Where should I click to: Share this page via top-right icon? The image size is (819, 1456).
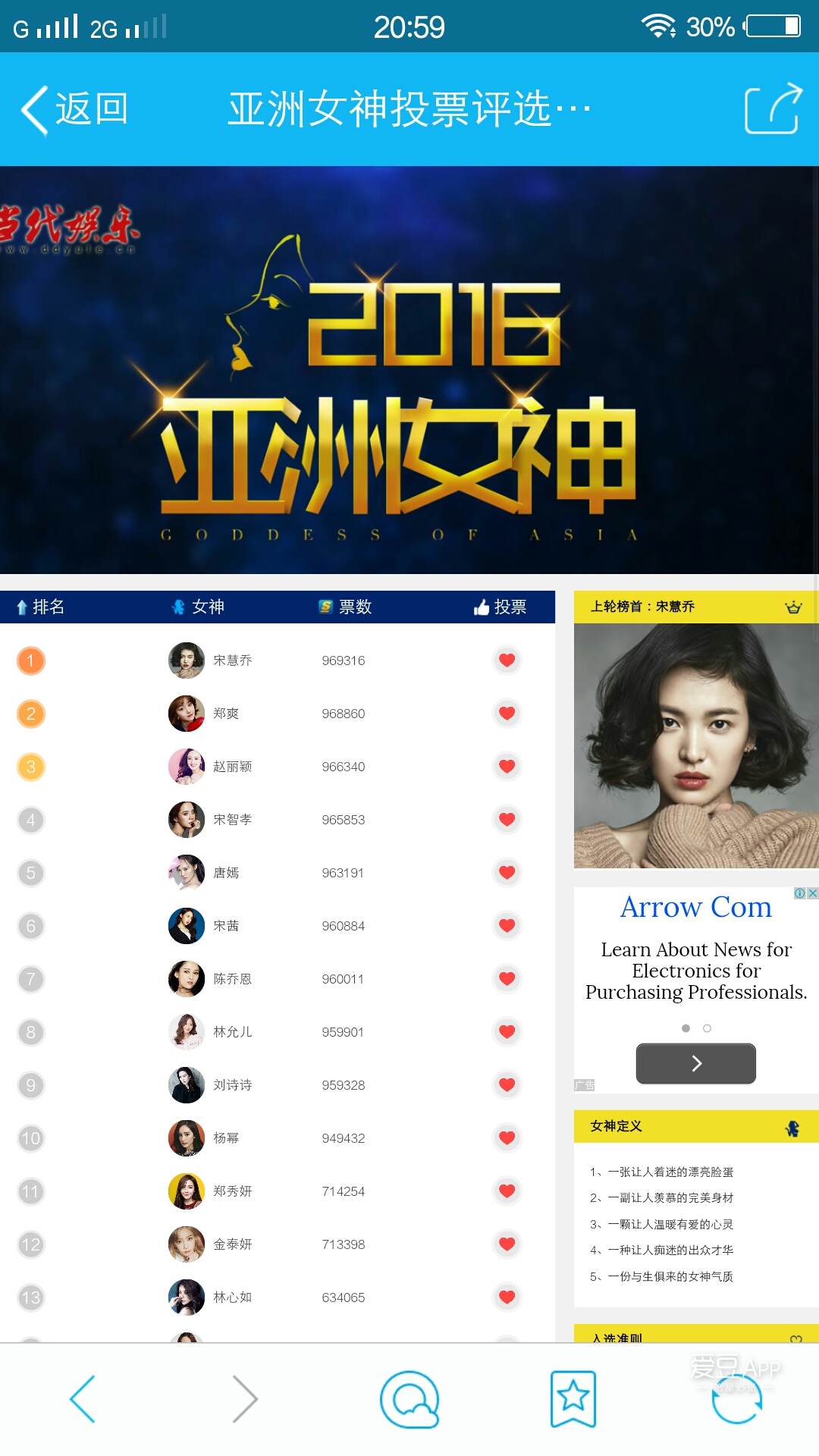(x=773, y=109)
